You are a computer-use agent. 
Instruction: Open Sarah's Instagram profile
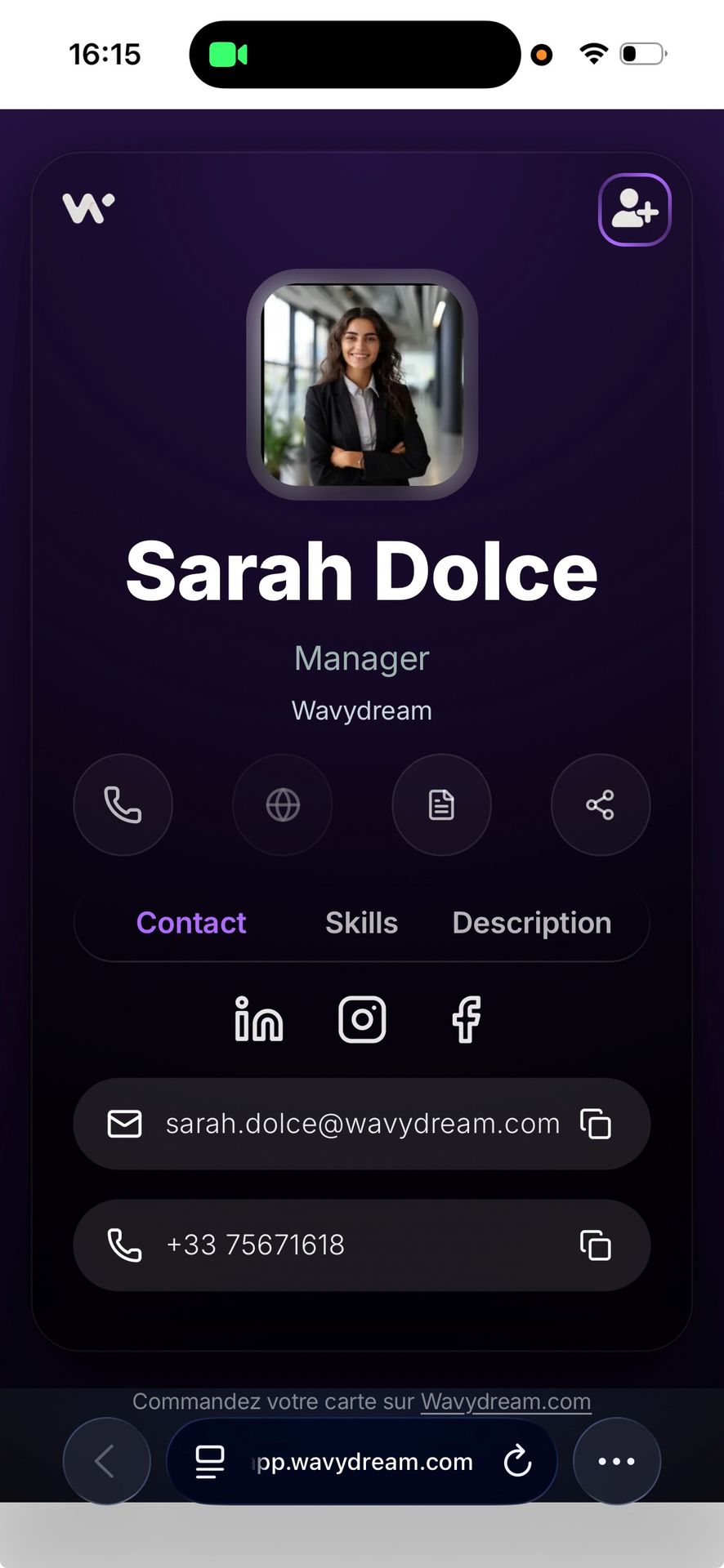point(362,1019)
